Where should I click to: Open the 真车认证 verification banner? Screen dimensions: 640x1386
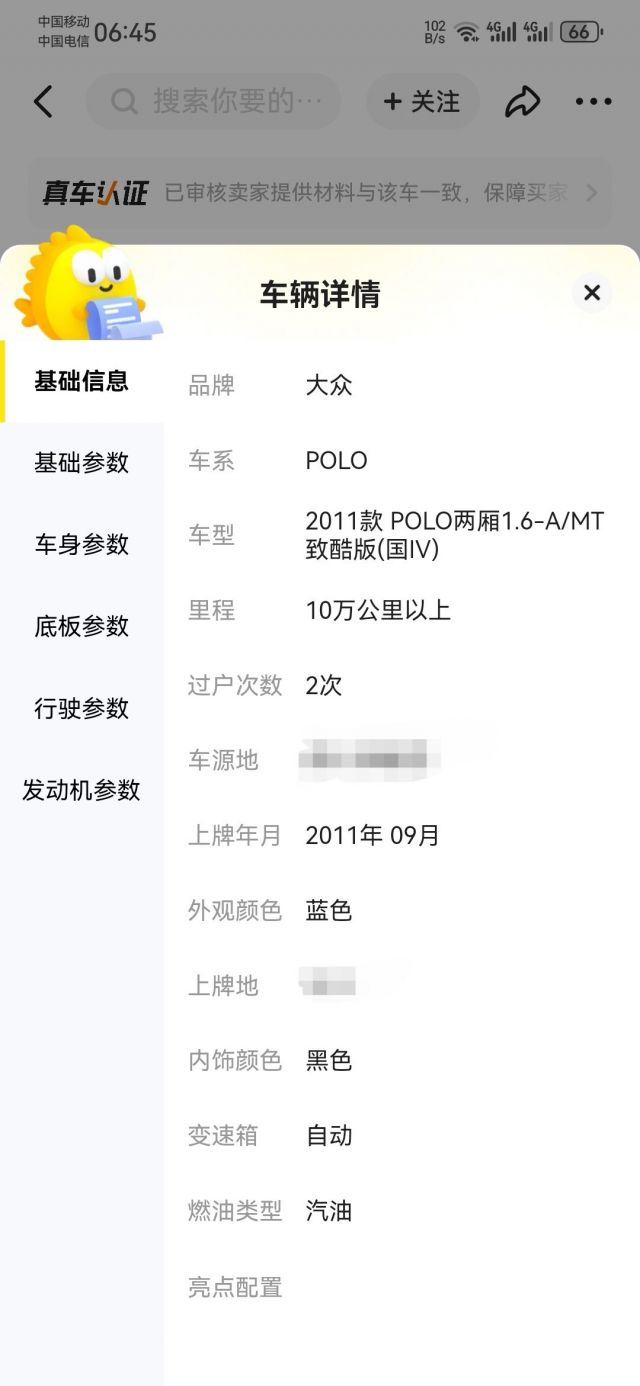320,192
